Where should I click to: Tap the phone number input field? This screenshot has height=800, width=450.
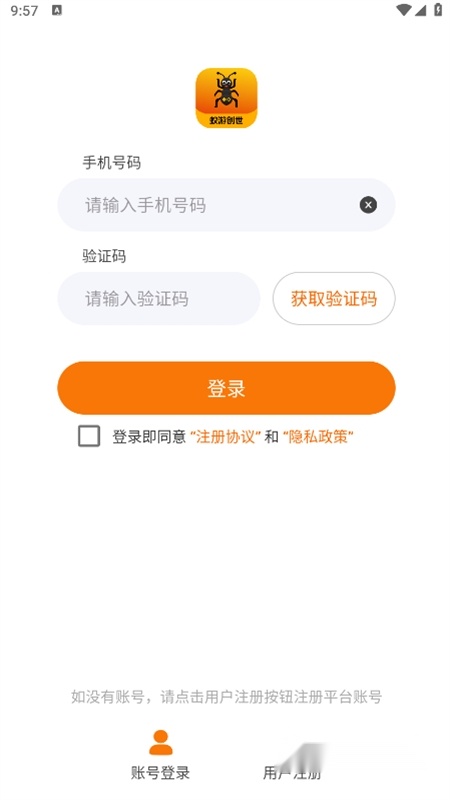coord(226,205)
